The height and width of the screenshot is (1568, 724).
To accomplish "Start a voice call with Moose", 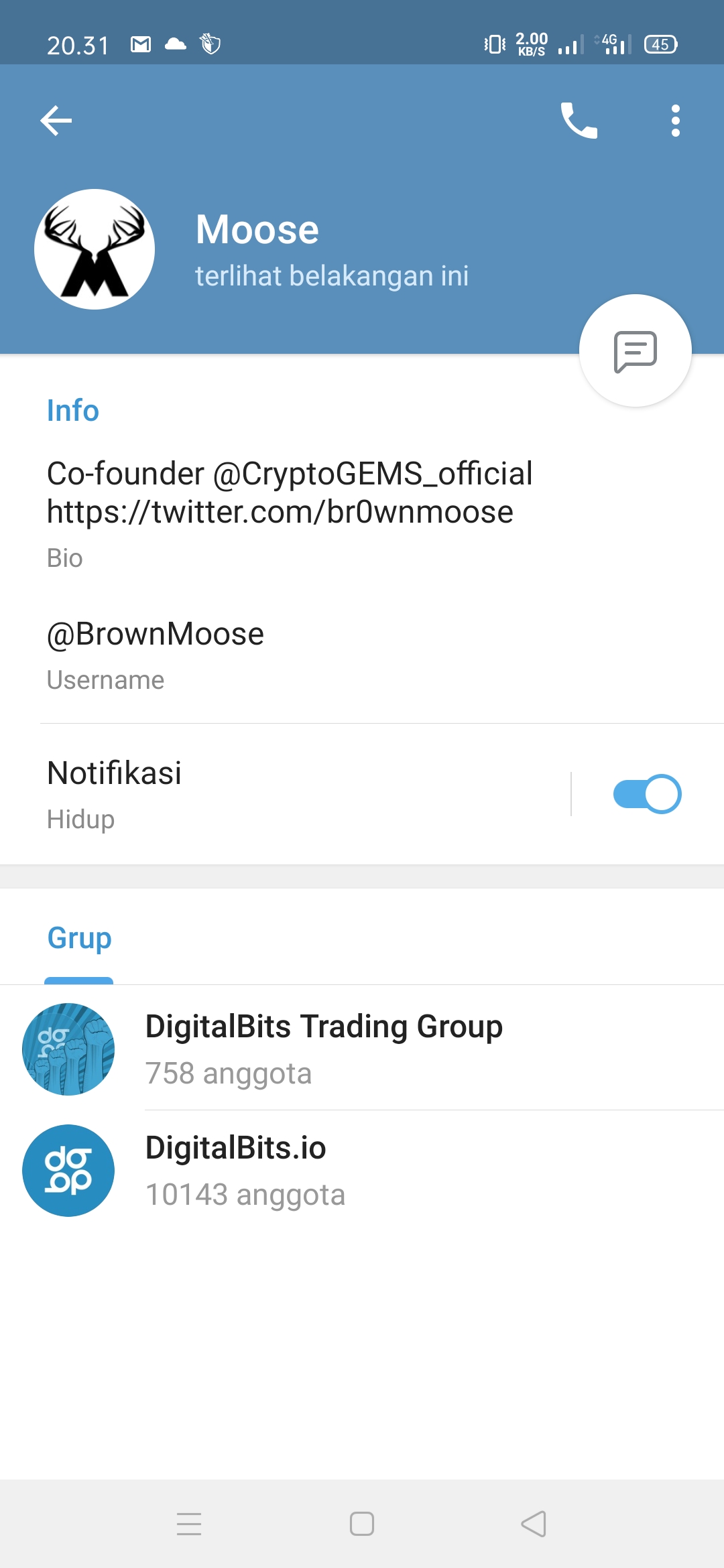I will (579, 121).
